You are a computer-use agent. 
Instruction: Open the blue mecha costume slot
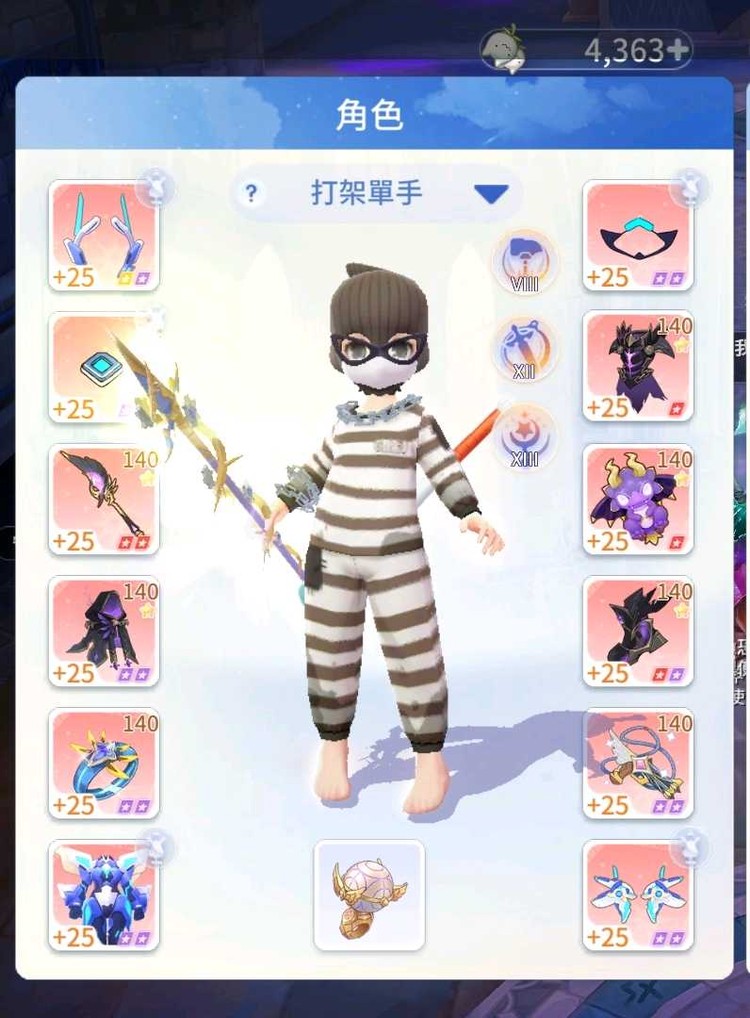[x=104, y=896]
